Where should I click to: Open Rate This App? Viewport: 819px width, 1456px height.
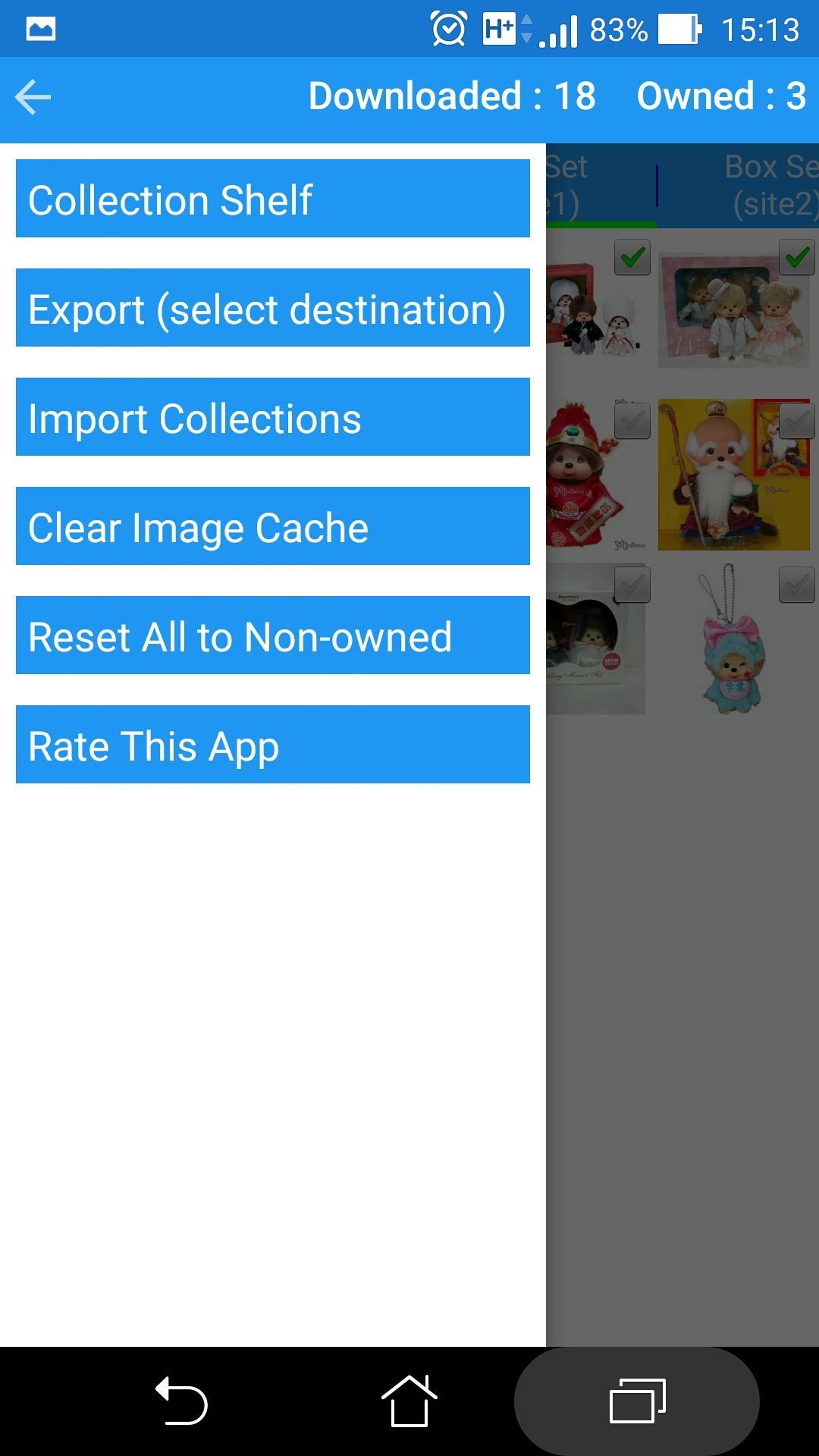click(x=273, y=745)
